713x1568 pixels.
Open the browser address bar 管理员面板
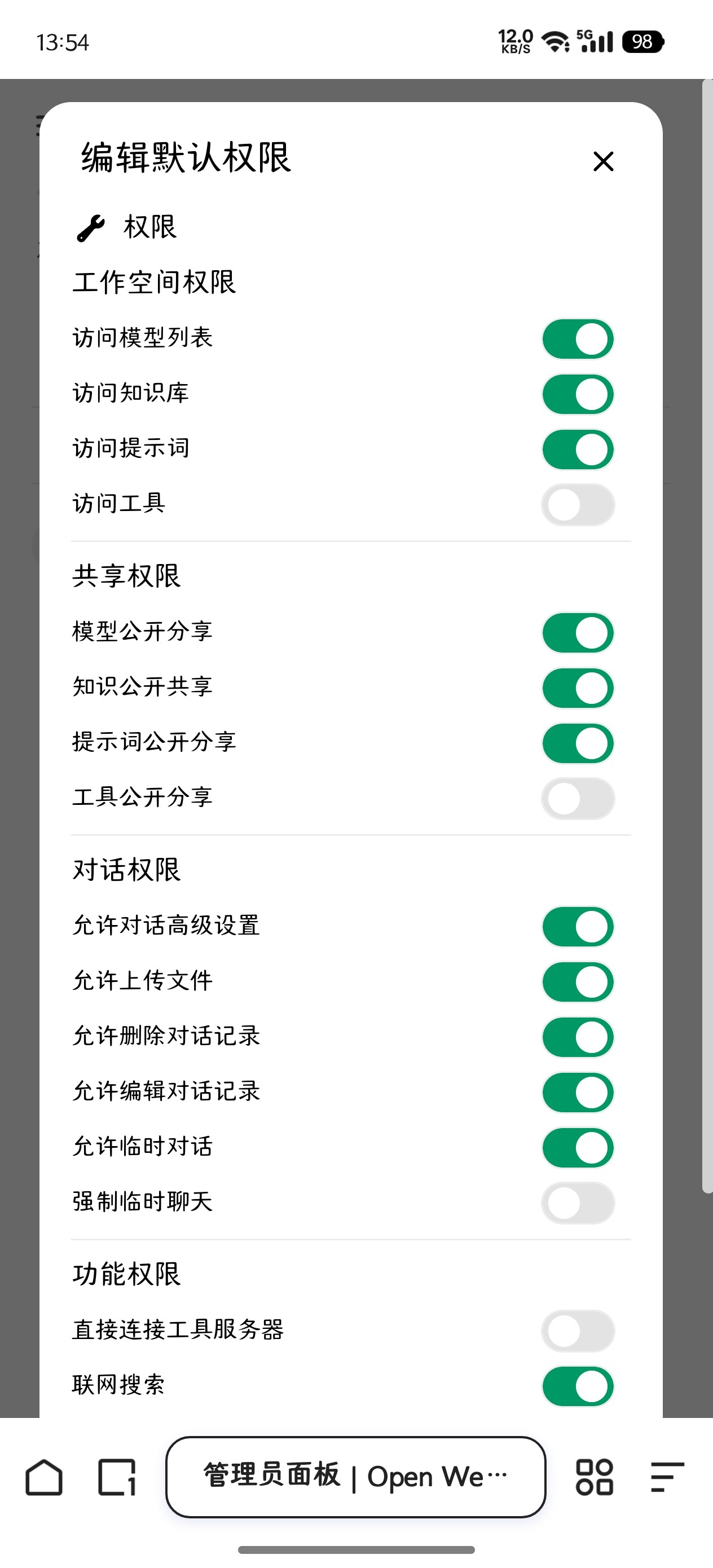coord(355,1477)
